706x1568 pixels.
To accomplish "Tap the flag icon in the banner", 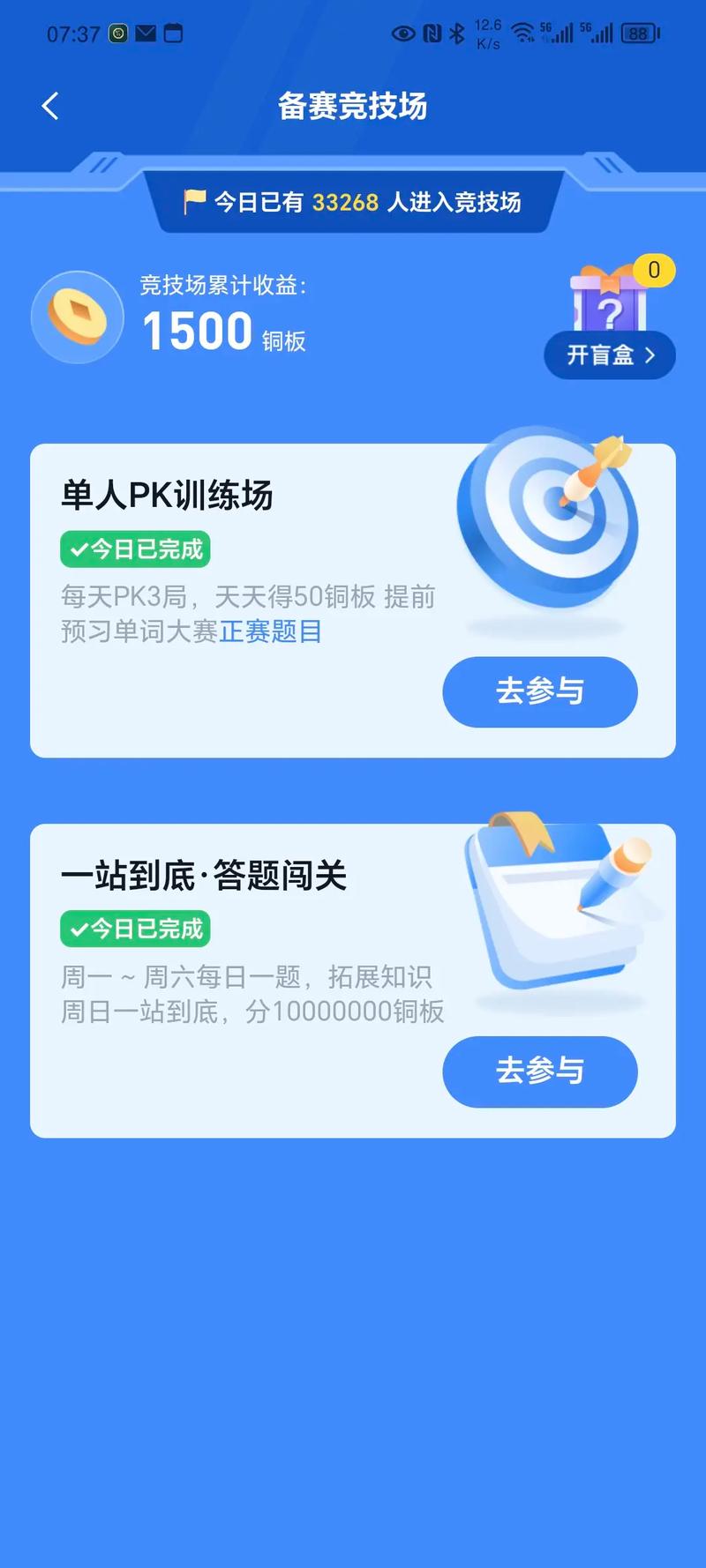I will pyautogui.click(x=193, y=201).
